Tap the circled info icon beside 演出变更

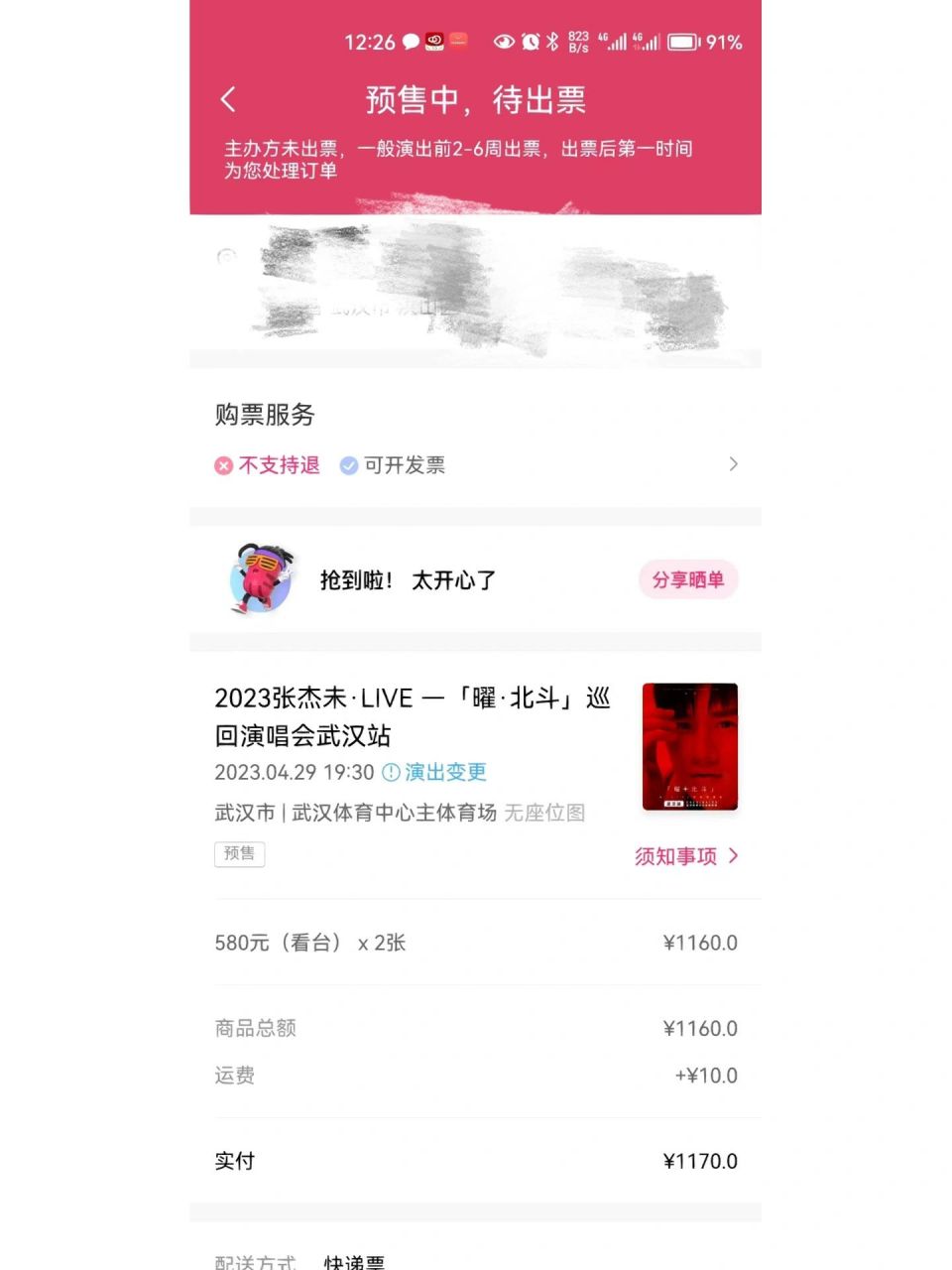391,772
